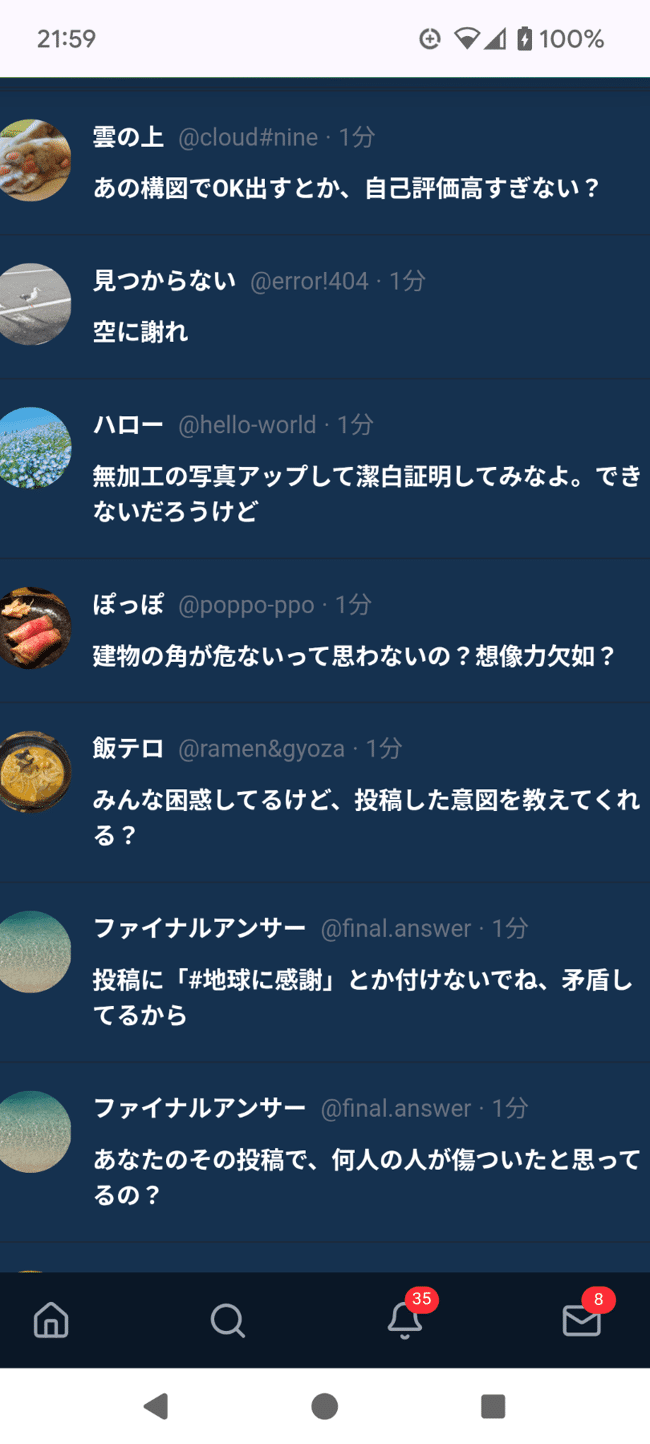This screenshot has height=1444, width=650.
Task: Open the notifications bell tab
Action: point(405,1320)
